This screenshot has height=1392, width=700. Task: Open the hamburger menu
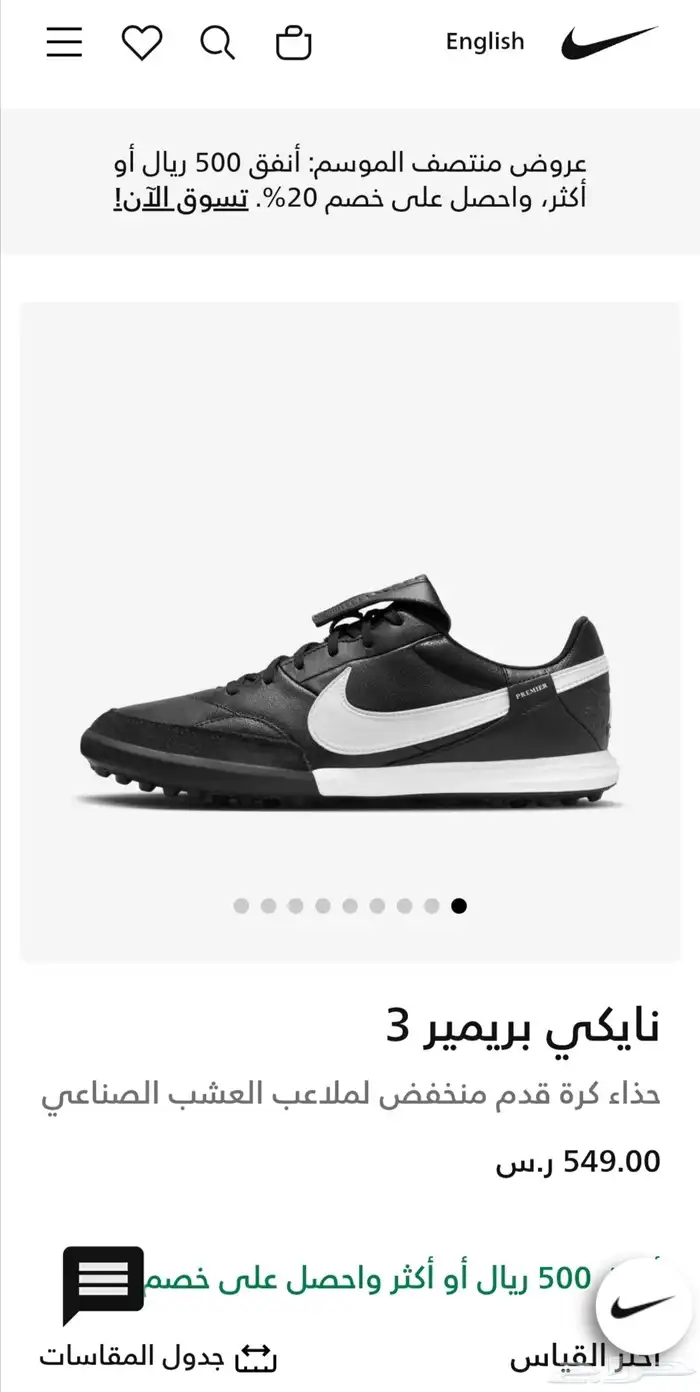pyautogui.click(x=65, y=43)
